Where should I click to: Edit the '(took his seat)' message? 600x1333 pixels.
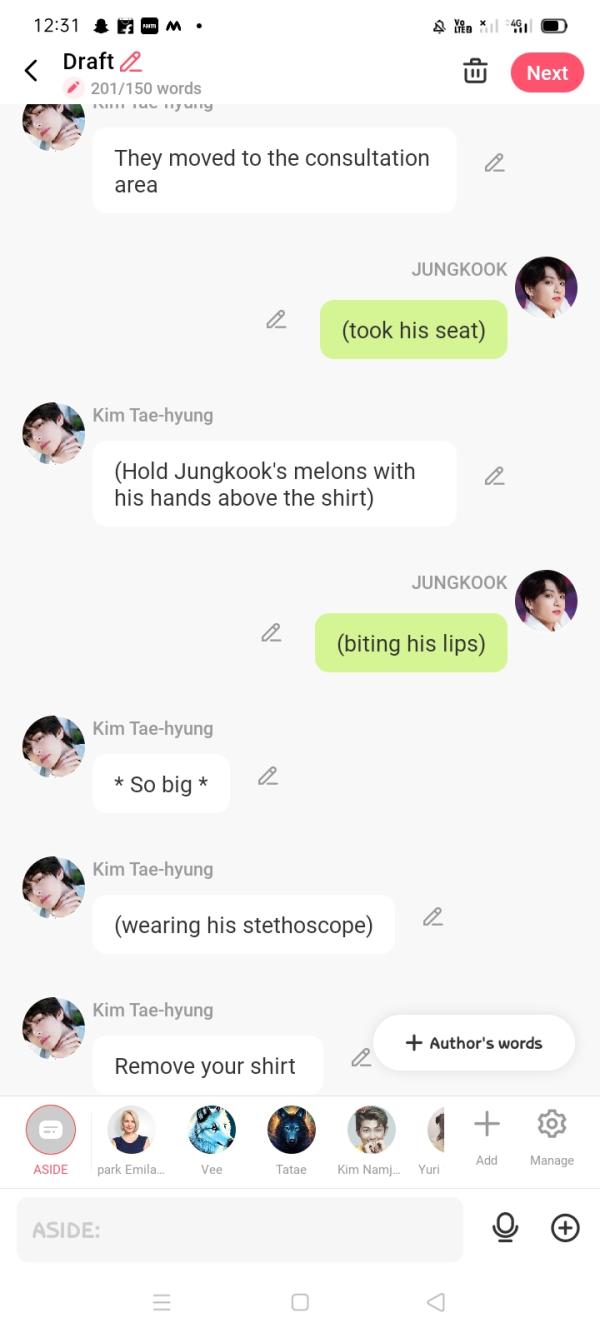click(276, 320)
